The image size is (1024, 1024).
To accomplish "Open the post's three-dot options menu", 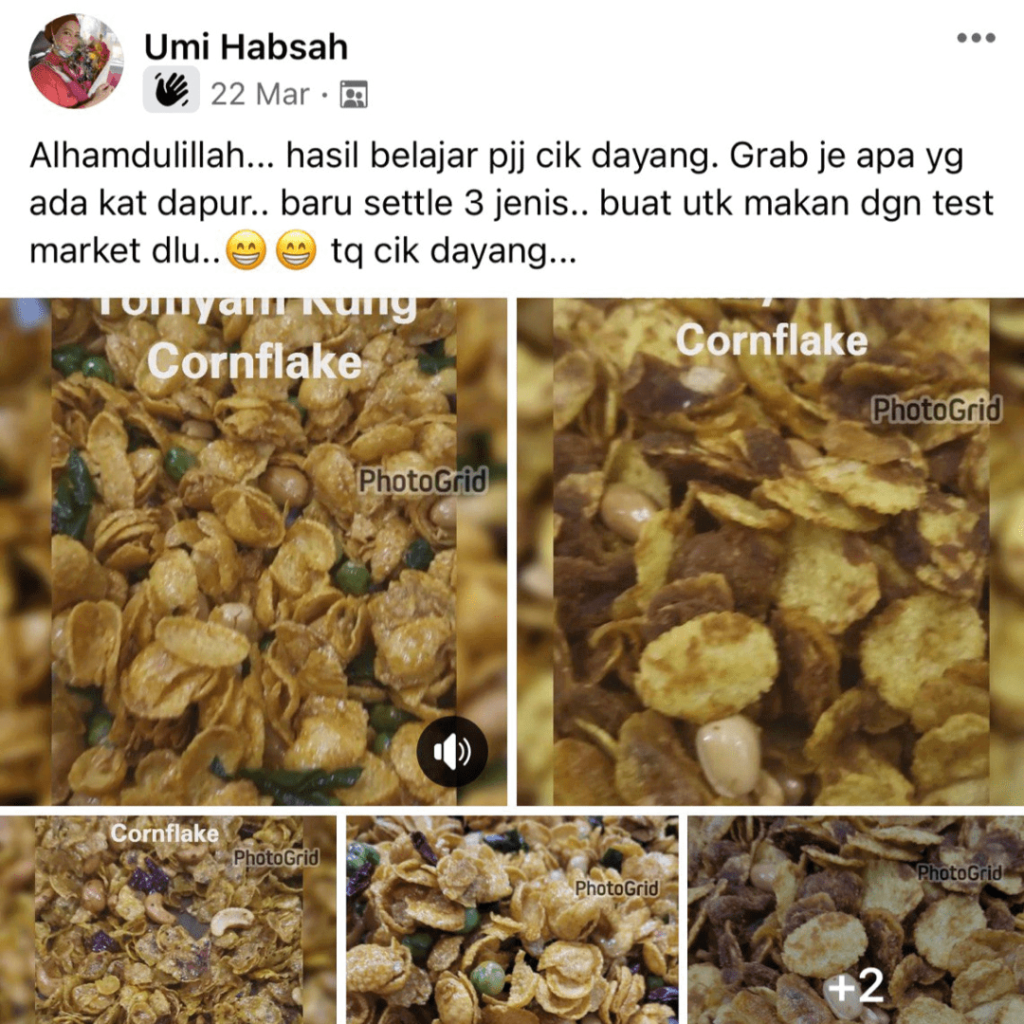I will 976,38.
